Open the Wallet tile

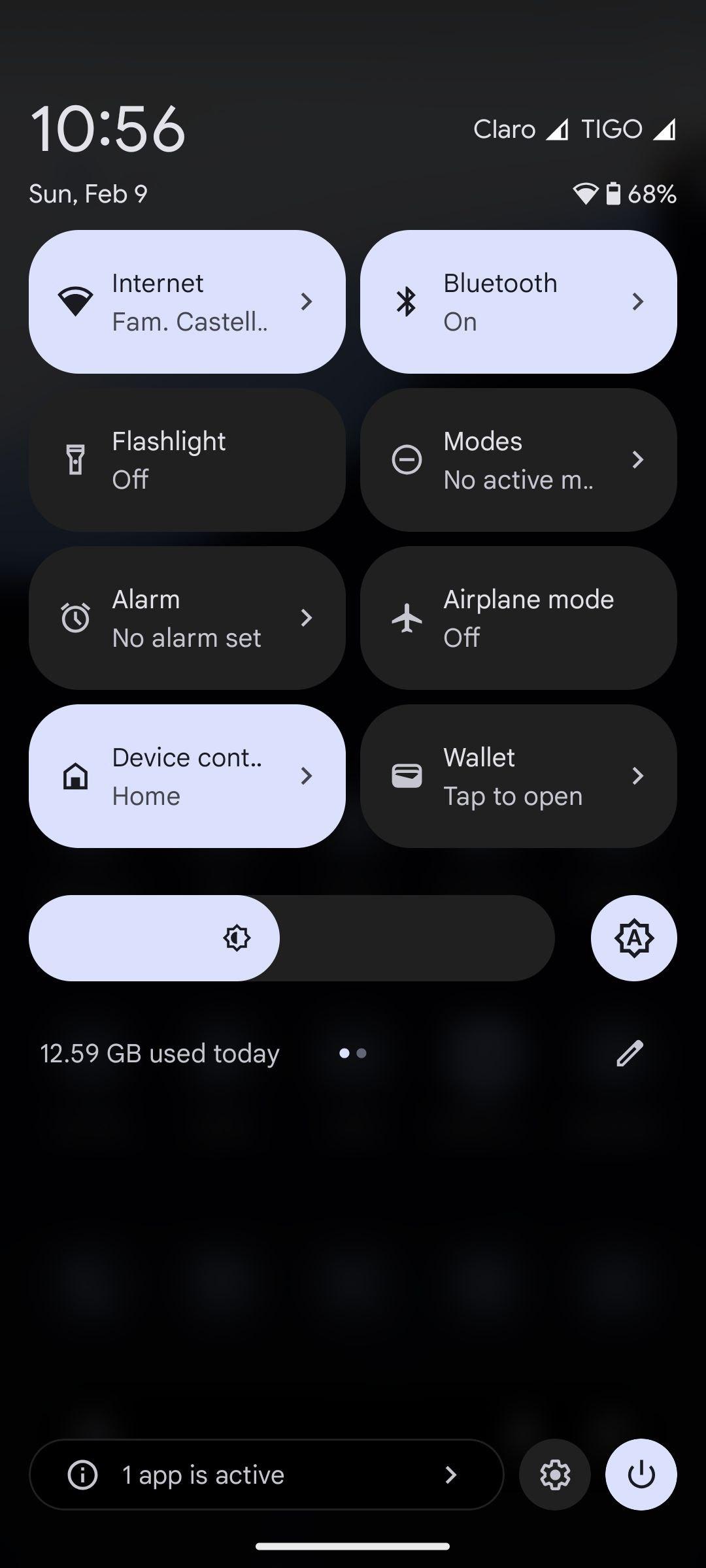pos(518,776)
